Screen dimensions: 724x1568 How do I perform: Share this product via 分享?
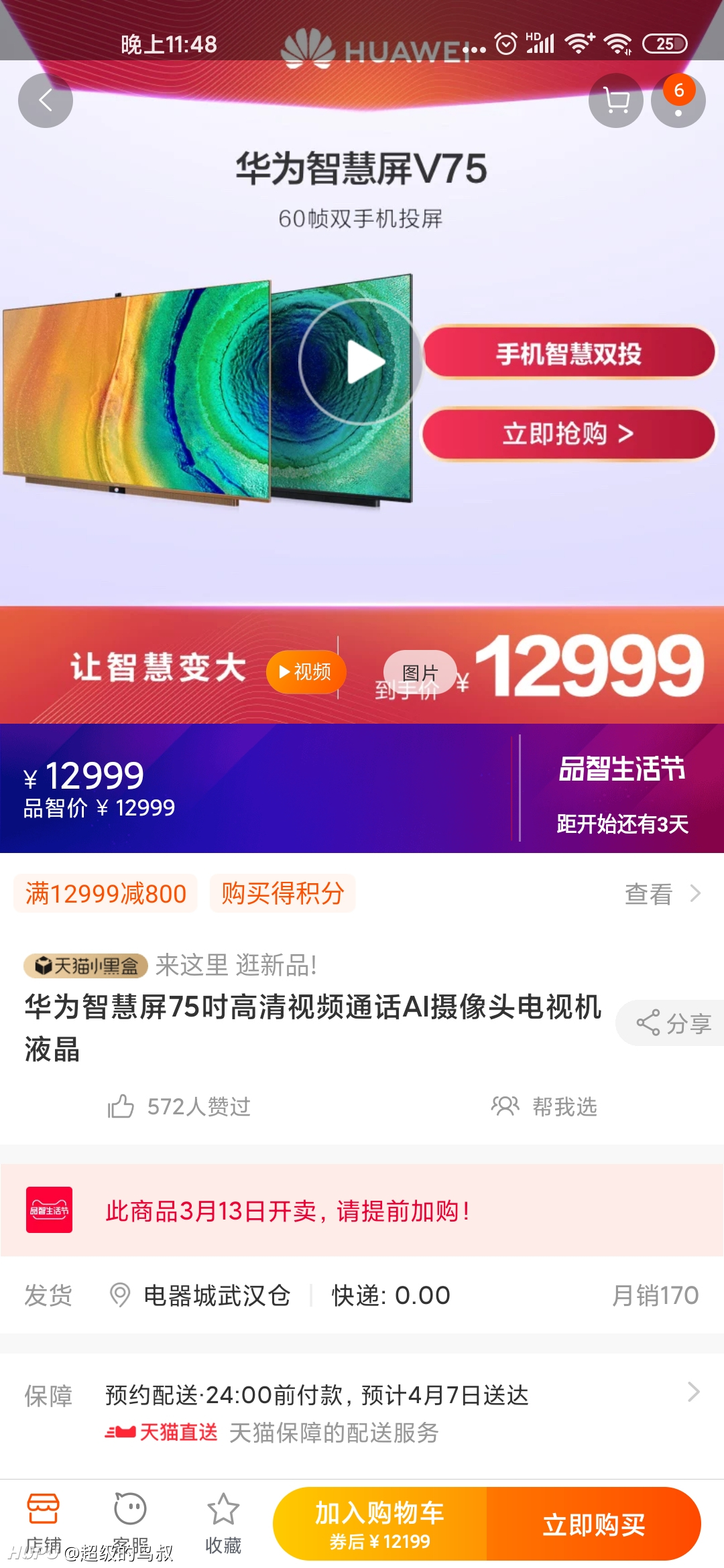[x=672, y=1023]
